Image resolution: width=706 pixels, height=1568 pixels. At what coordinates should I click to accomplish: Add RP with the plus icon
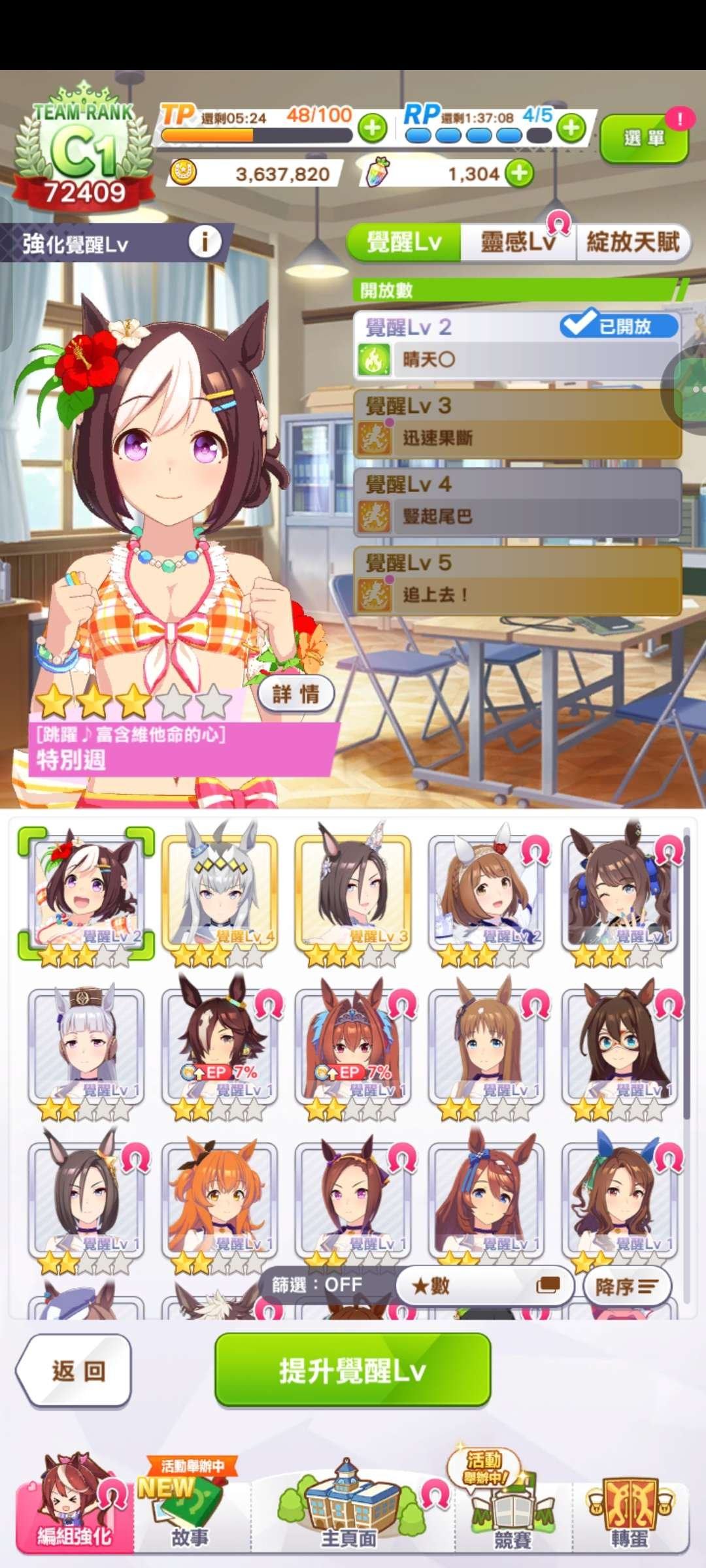click(x=571, y=128)
